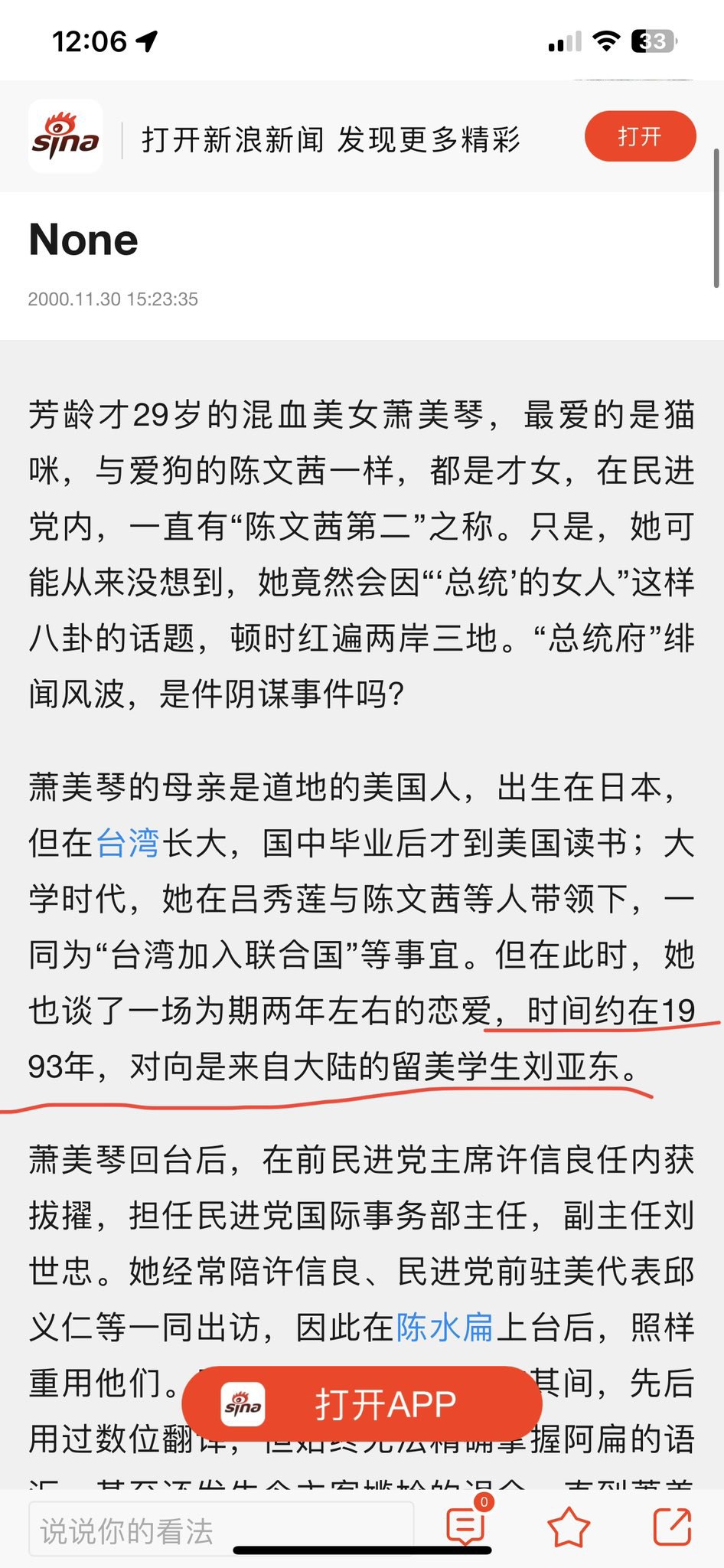
Task: Open the 台湾 keyword link
Action: click(x=128, y=843)
